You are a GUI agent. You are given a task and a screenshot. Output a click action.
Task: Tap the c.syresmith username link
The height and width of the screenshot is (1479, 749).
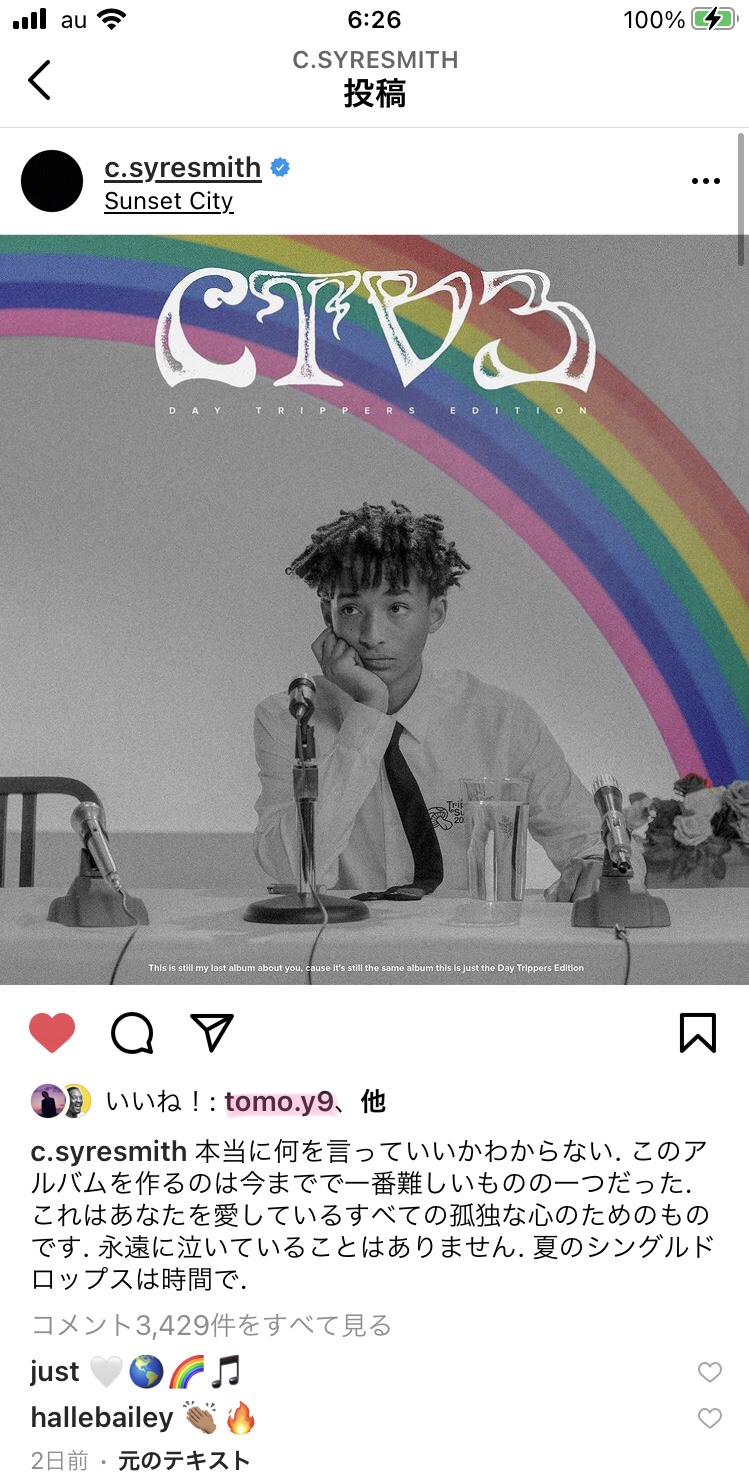click(182, 168)
